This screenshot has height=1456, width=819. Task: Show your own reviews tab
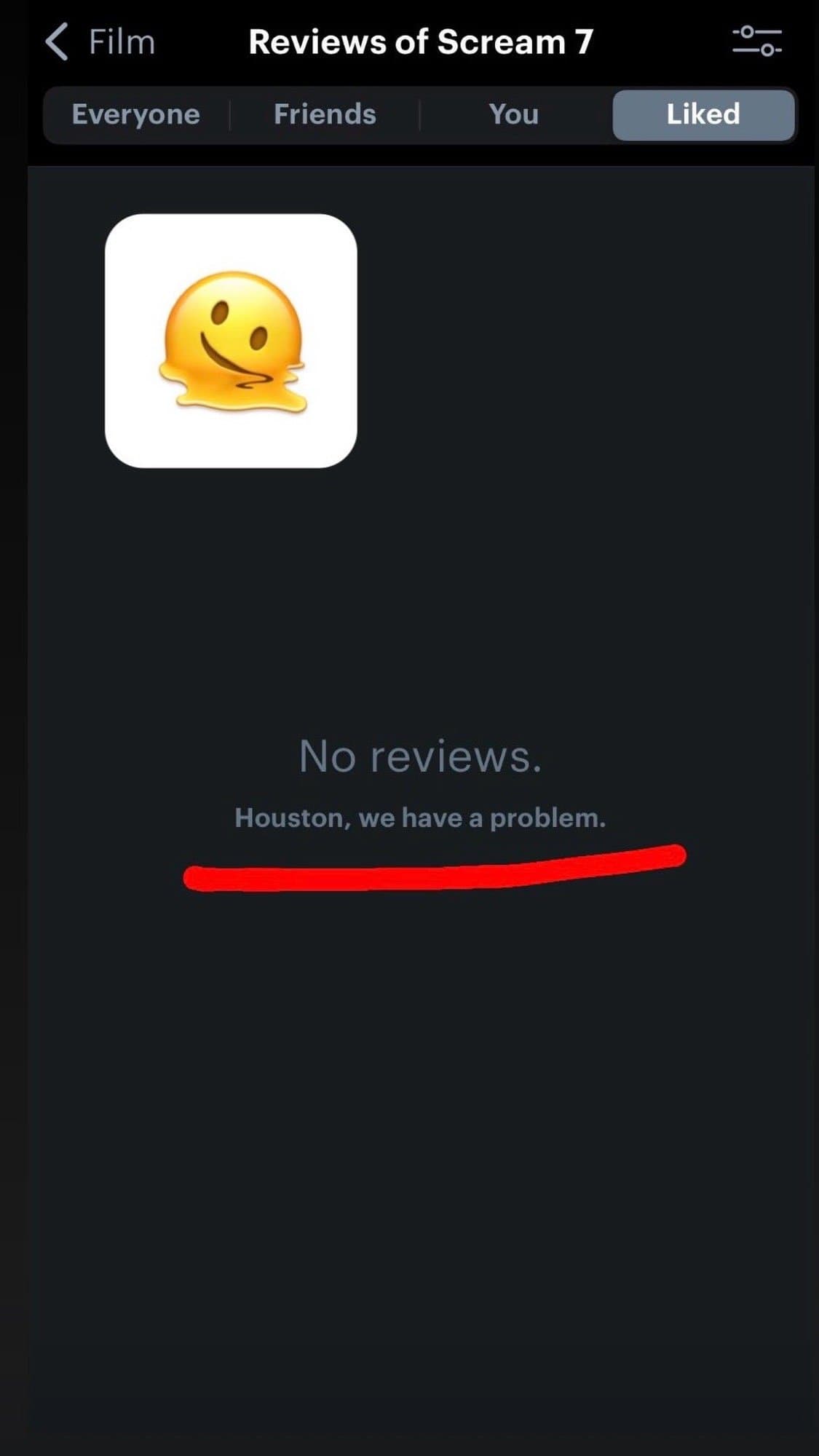514,114
